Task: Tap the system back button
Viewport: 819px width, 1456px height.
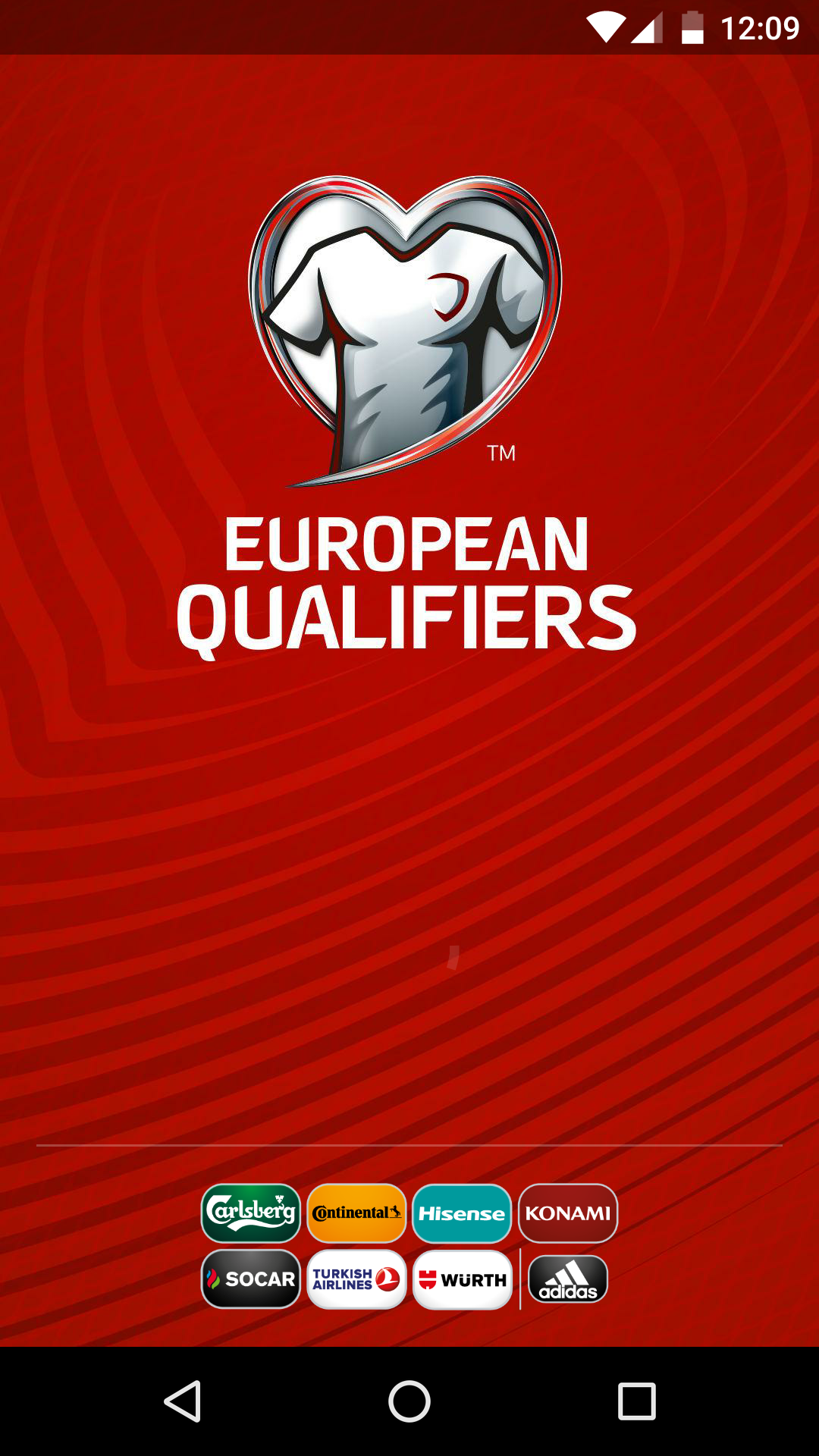Action: 183,1401
